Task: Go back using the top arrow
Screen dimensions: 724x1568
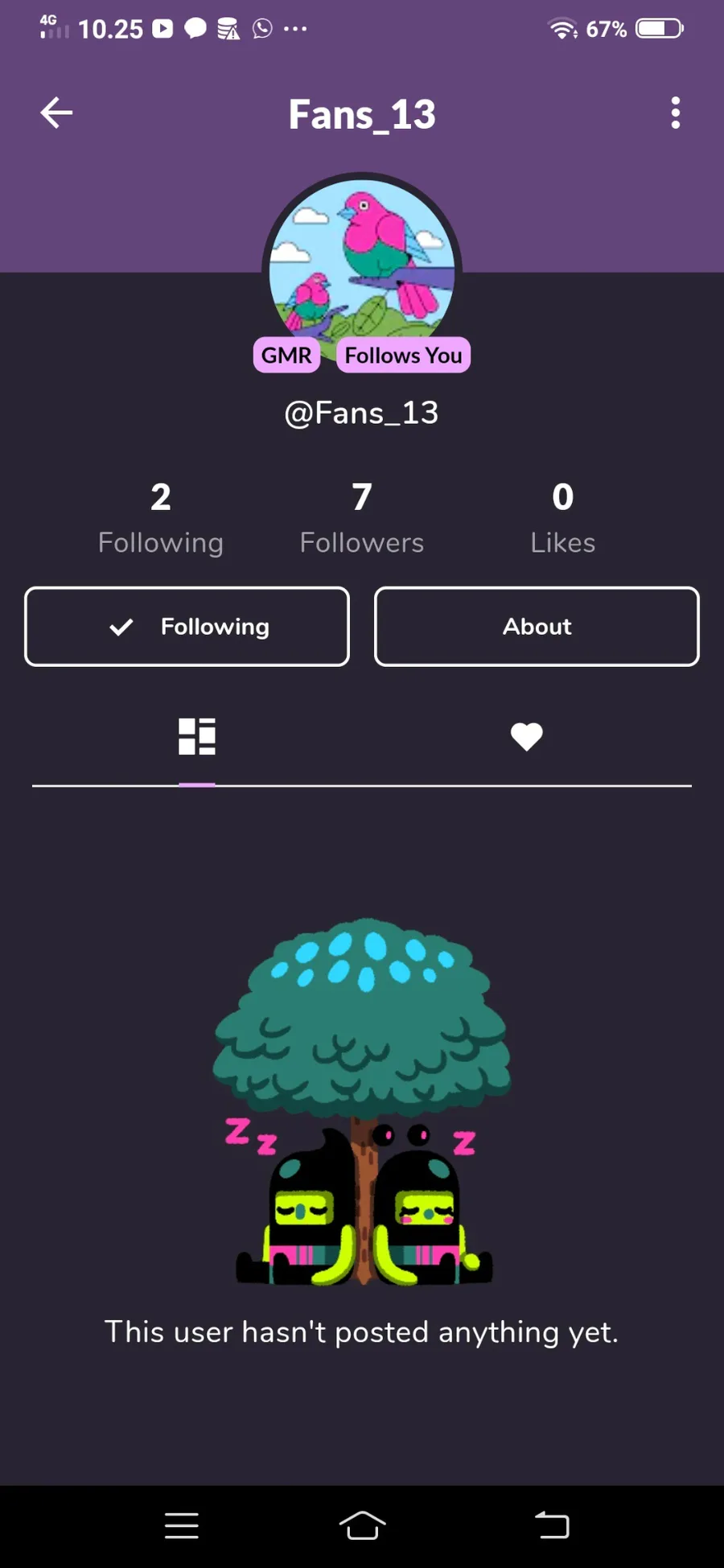Action: [x=56, y=113]
